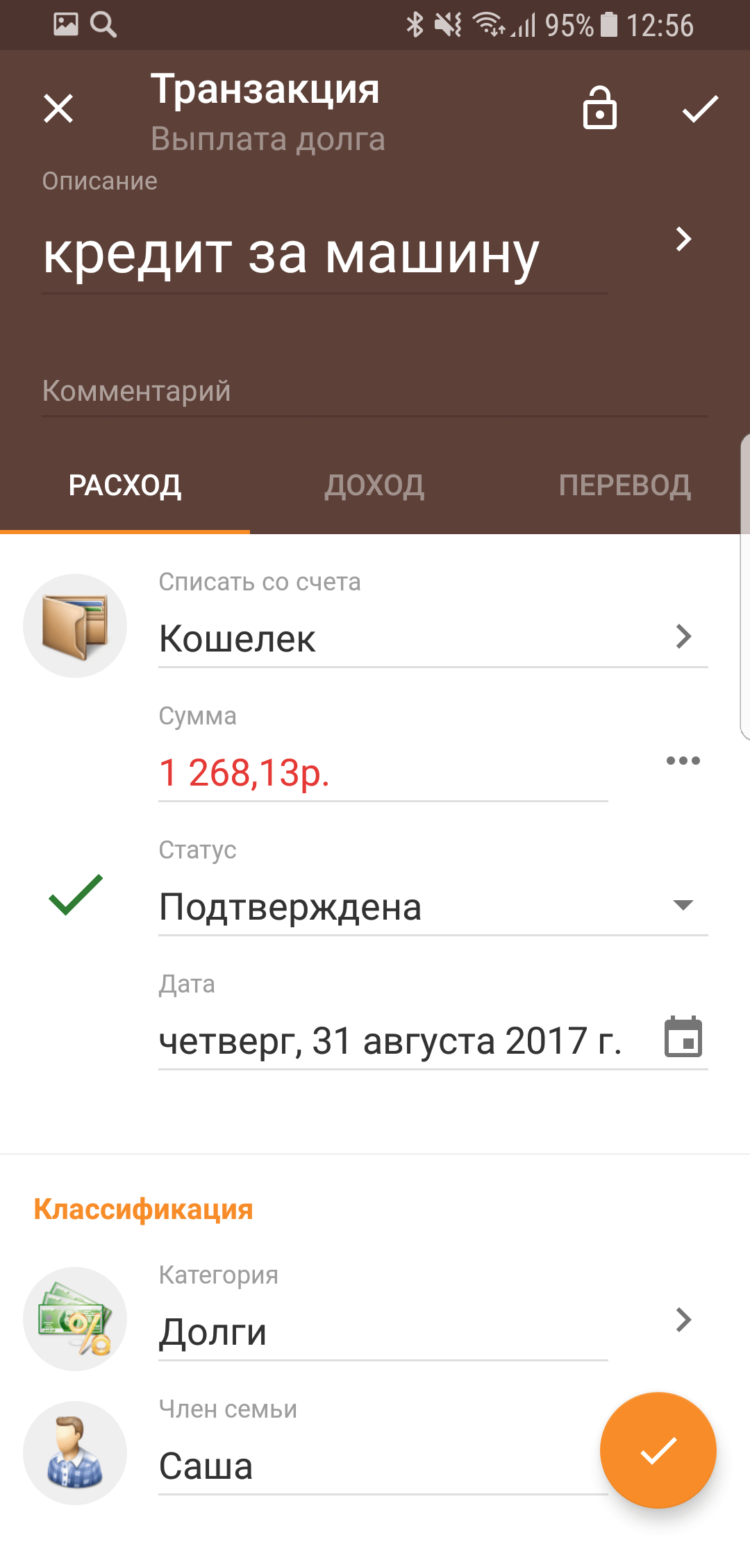The image size is (750, 1542).
Task: Tap the wallet icon for Кошелек account
Action: tap(74, 624)
